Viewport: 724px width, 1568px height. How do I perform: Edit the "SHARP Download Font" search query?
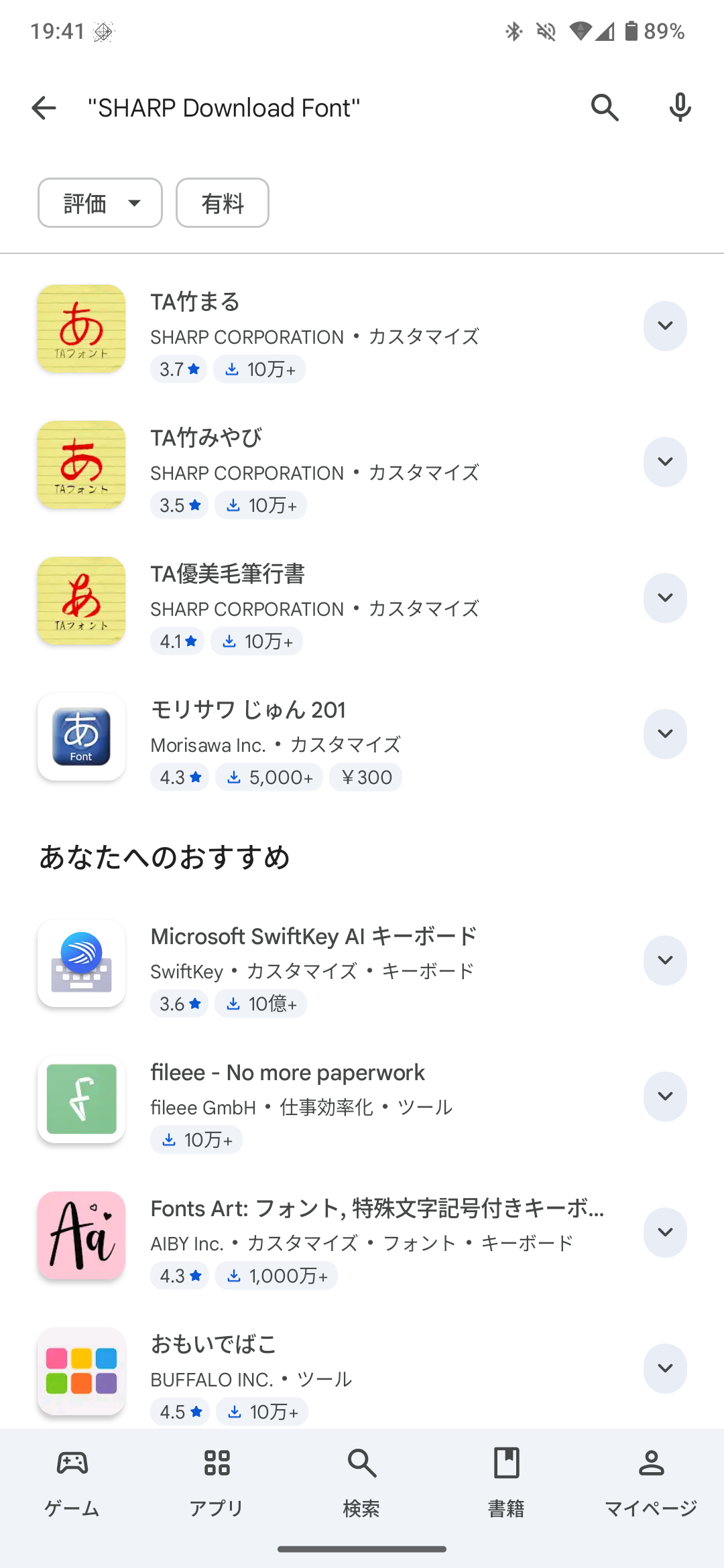pyautogui.click(x=322, y=108)
